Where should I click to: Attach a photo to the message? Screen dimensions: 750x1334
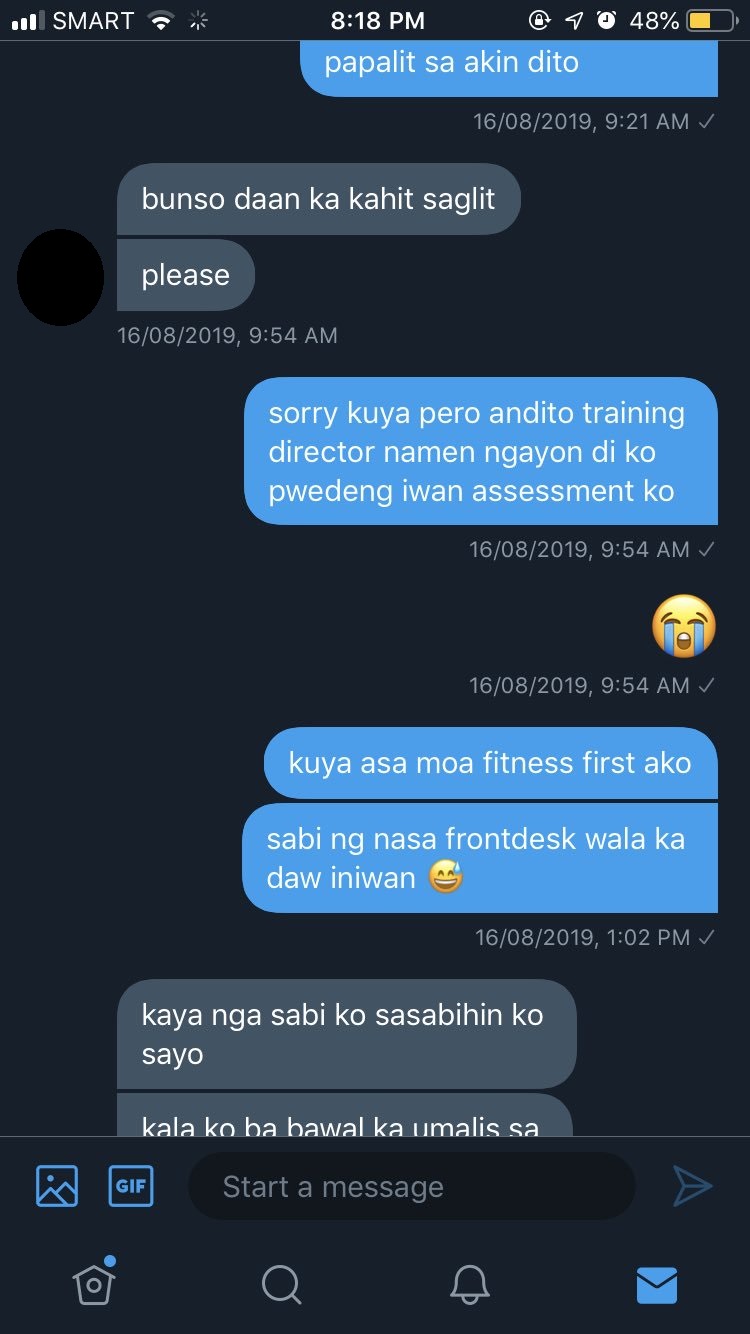coord(57,1186)
